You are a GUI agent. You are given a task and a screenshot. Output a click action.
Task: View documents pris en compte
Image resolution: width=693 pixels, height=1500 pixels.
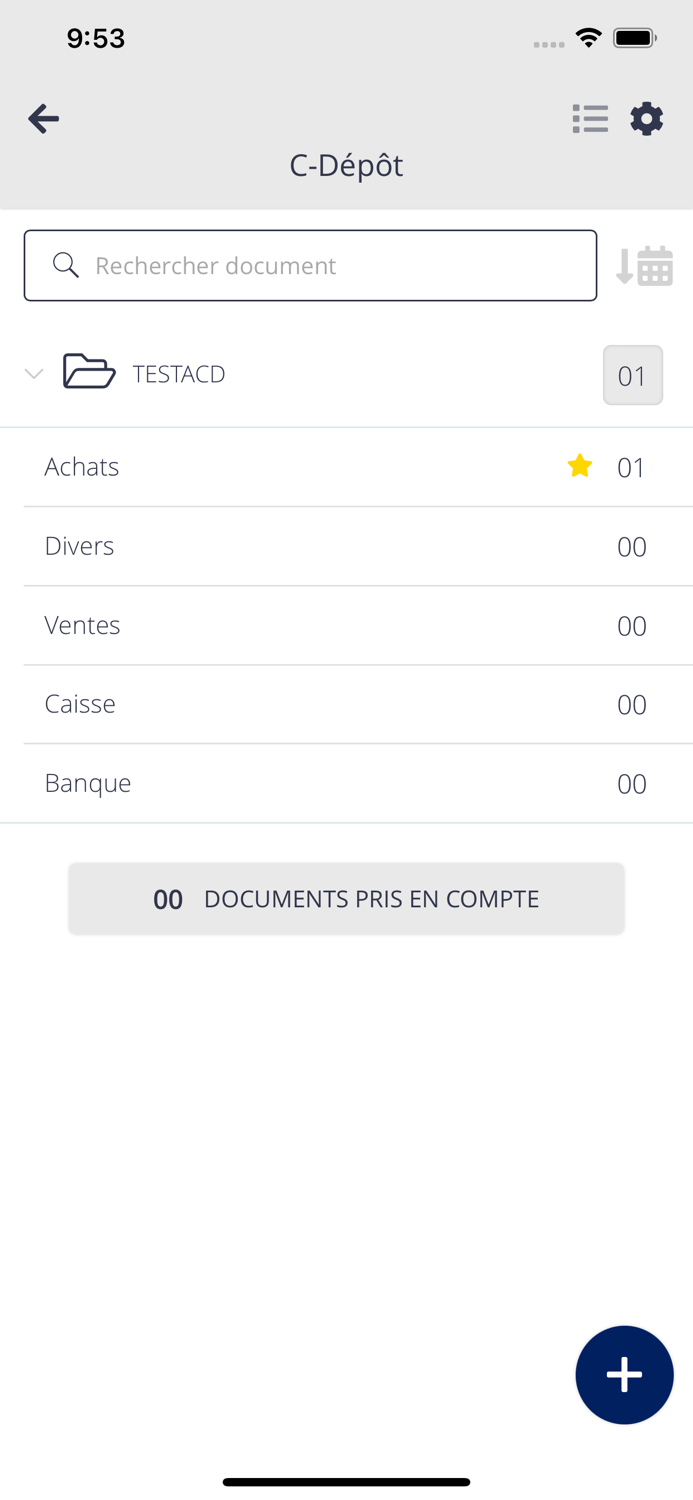346,899
